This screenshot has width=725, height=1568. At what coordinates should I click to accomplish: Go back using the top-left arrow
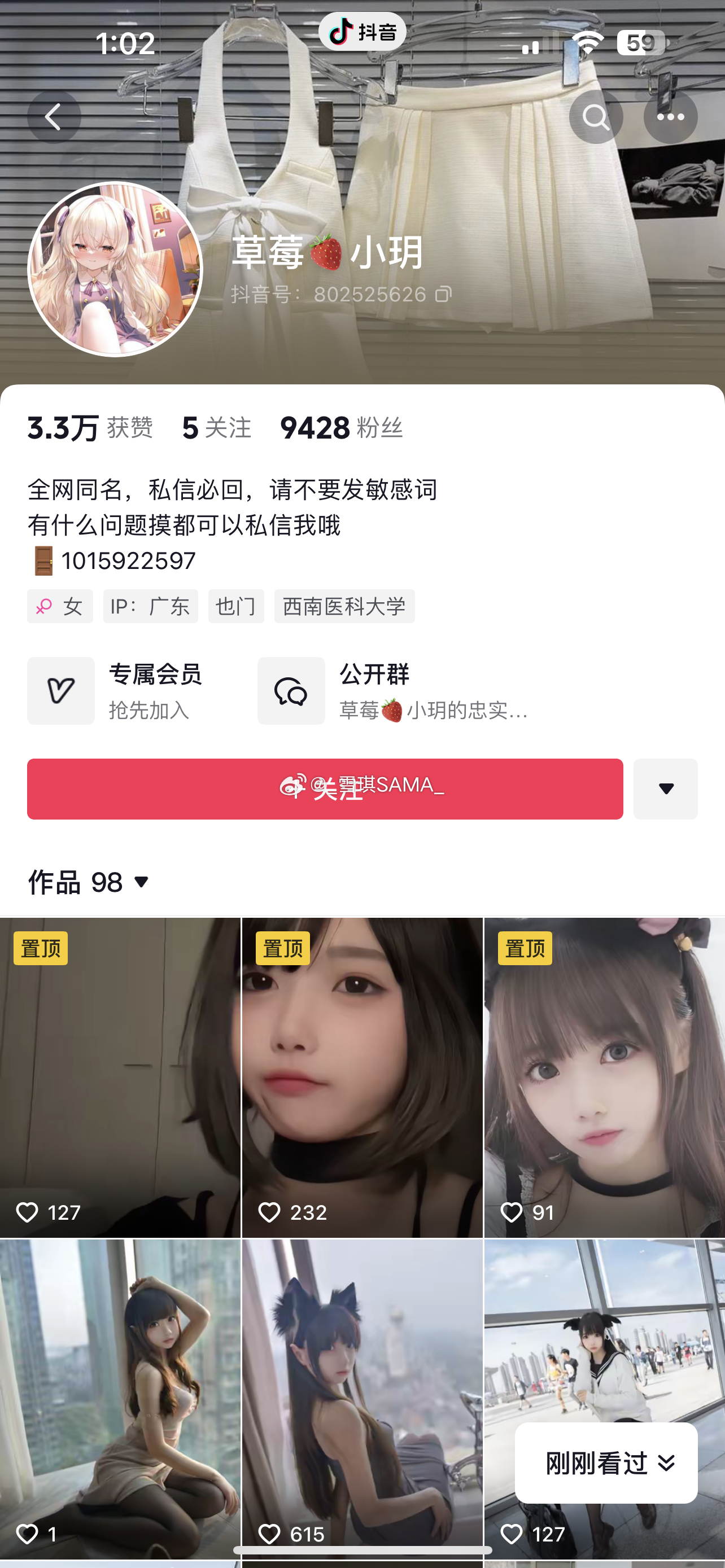54,117
